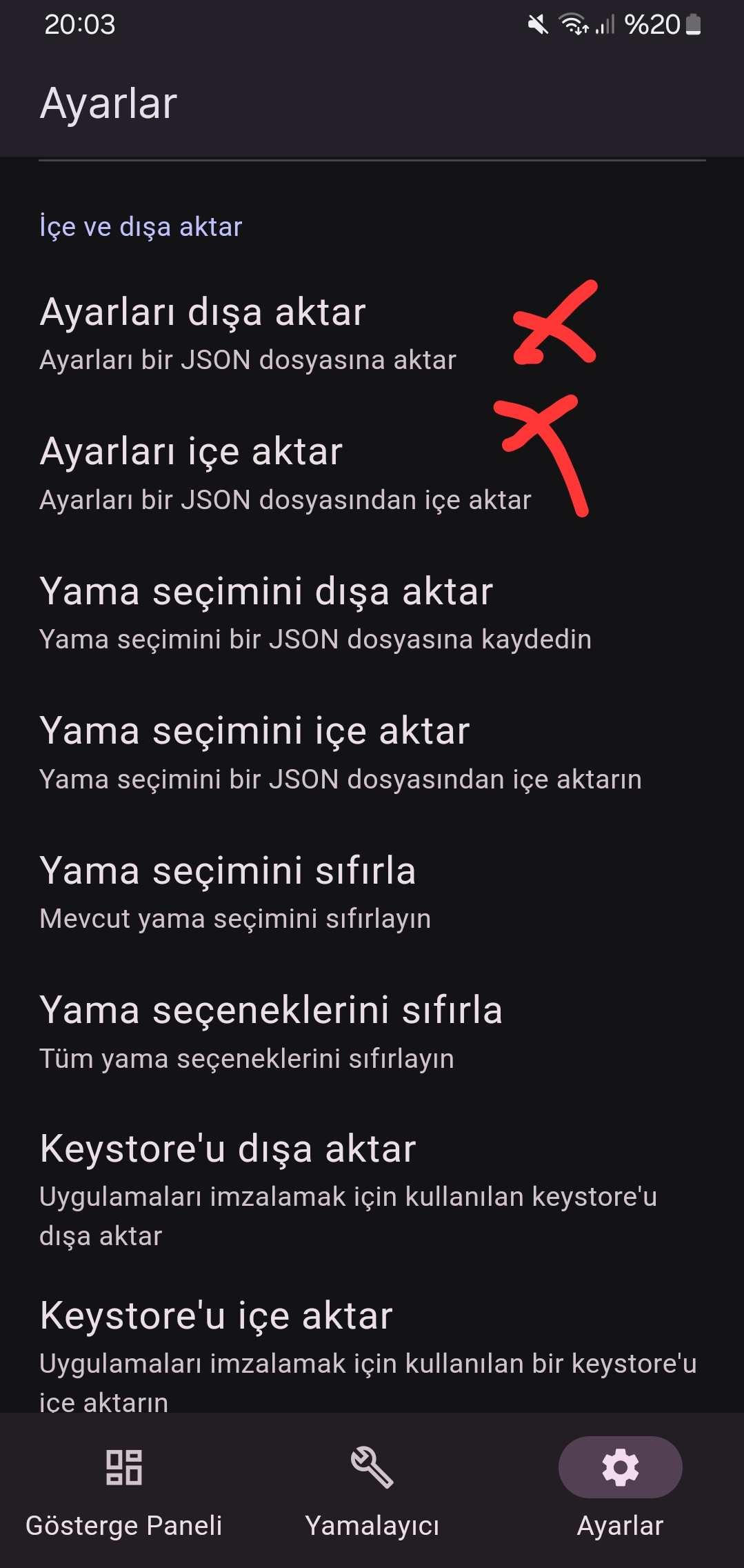This screenshot has height=1568, width=744.
Task: Tap Yama seçeneklerini sıfırla row
Action: coord(270,1032)
